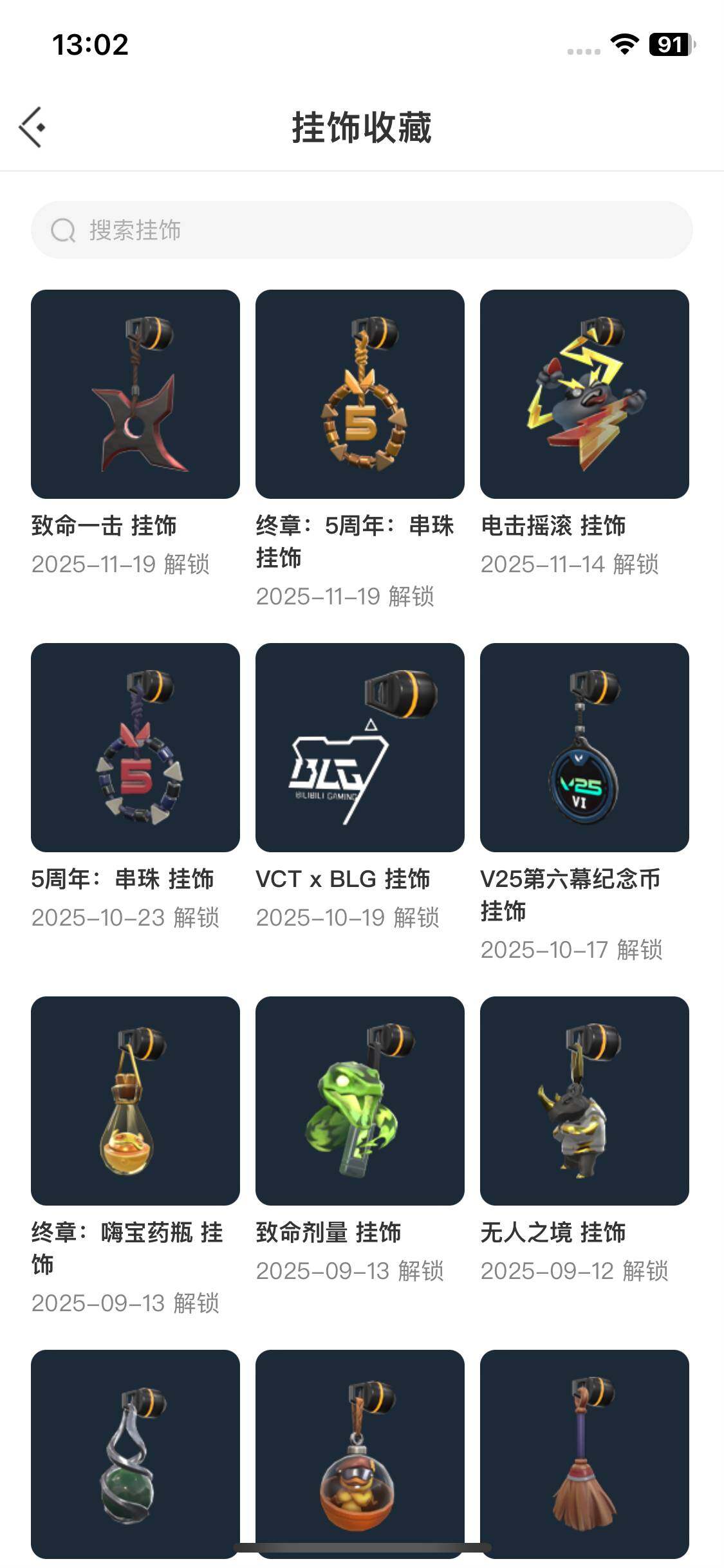Select the 终章：5周年：串珠 gold bead charm

point(360,395)
